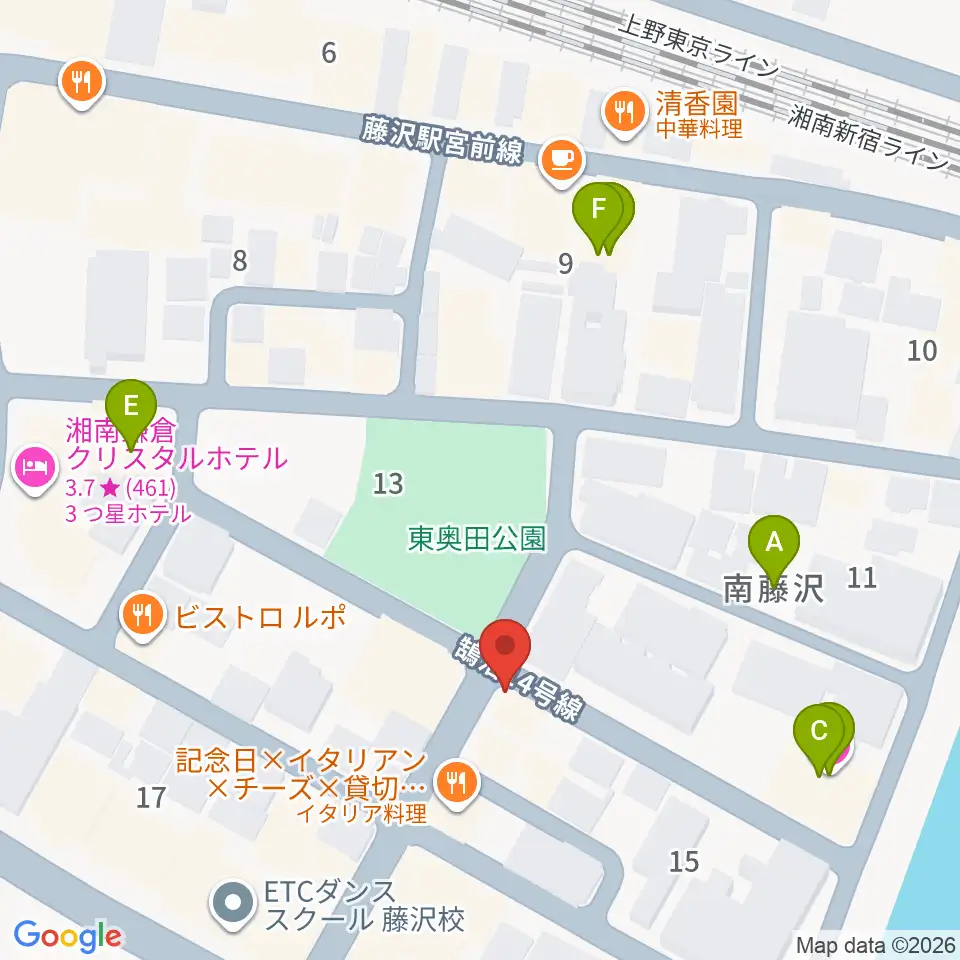960x960 pixels.
Task: Open the ETCダンススクール 藤沢校 pin
Action: tap(233, 903)
